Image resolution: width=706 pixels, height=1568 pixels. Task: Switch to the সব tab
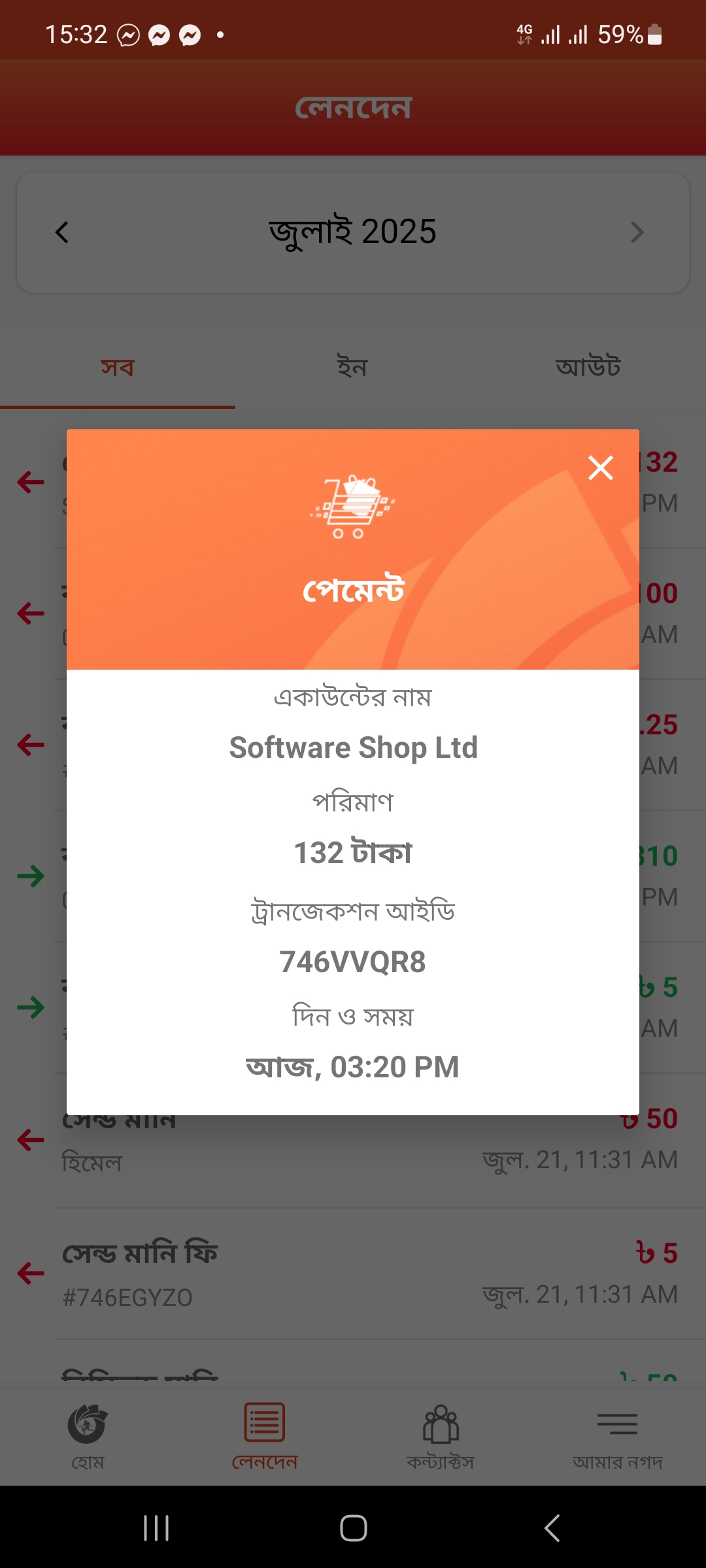tap(118, 368)
